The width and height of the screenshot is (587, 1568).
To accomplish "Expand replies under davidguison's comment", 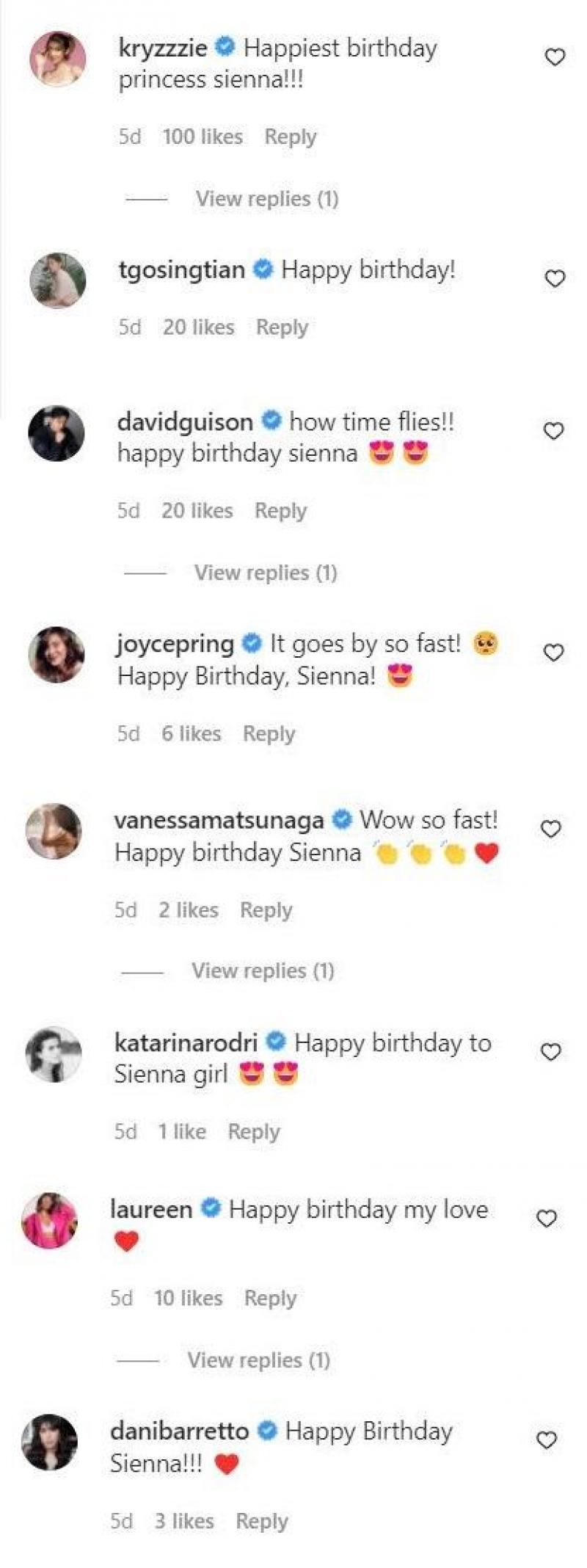I will pyautogui.click(x=265, y=573).
